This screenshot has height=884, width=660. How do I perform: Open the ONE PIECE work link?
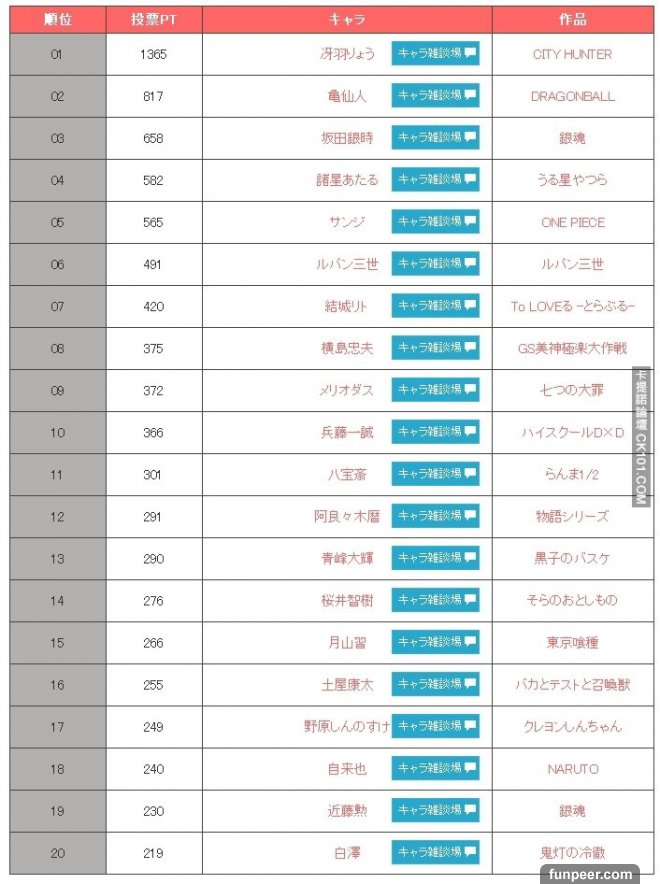coord(572,222)
